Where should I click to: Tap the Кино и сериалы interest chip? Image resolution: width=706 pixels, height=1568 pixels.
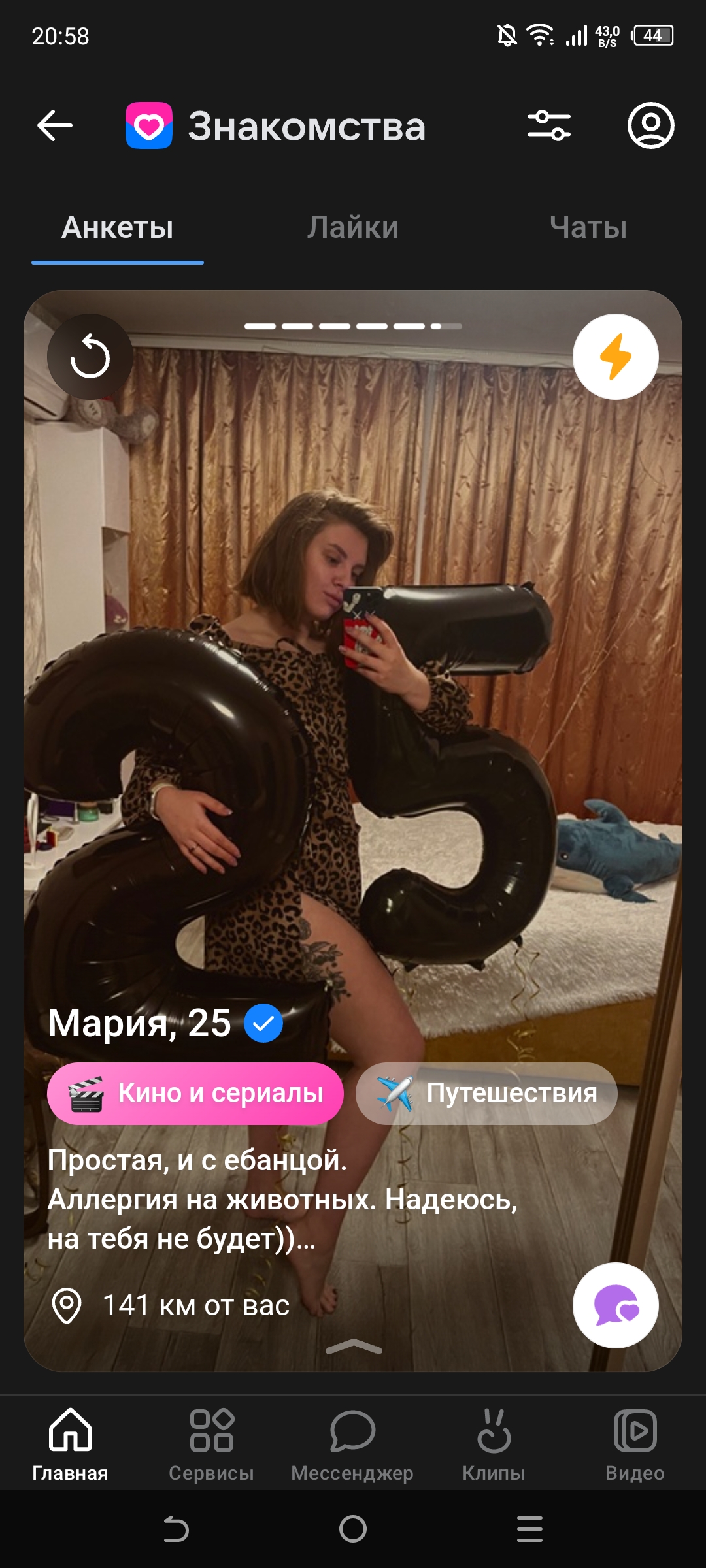[x=195, y=1094]
